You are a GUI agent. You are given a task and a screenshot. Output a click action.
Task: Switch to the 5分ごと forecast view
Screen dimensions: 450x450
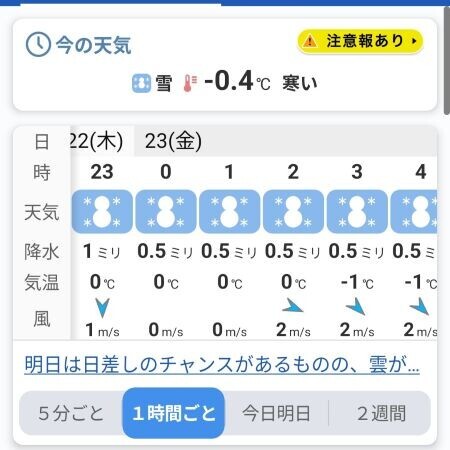pos(71,413)
